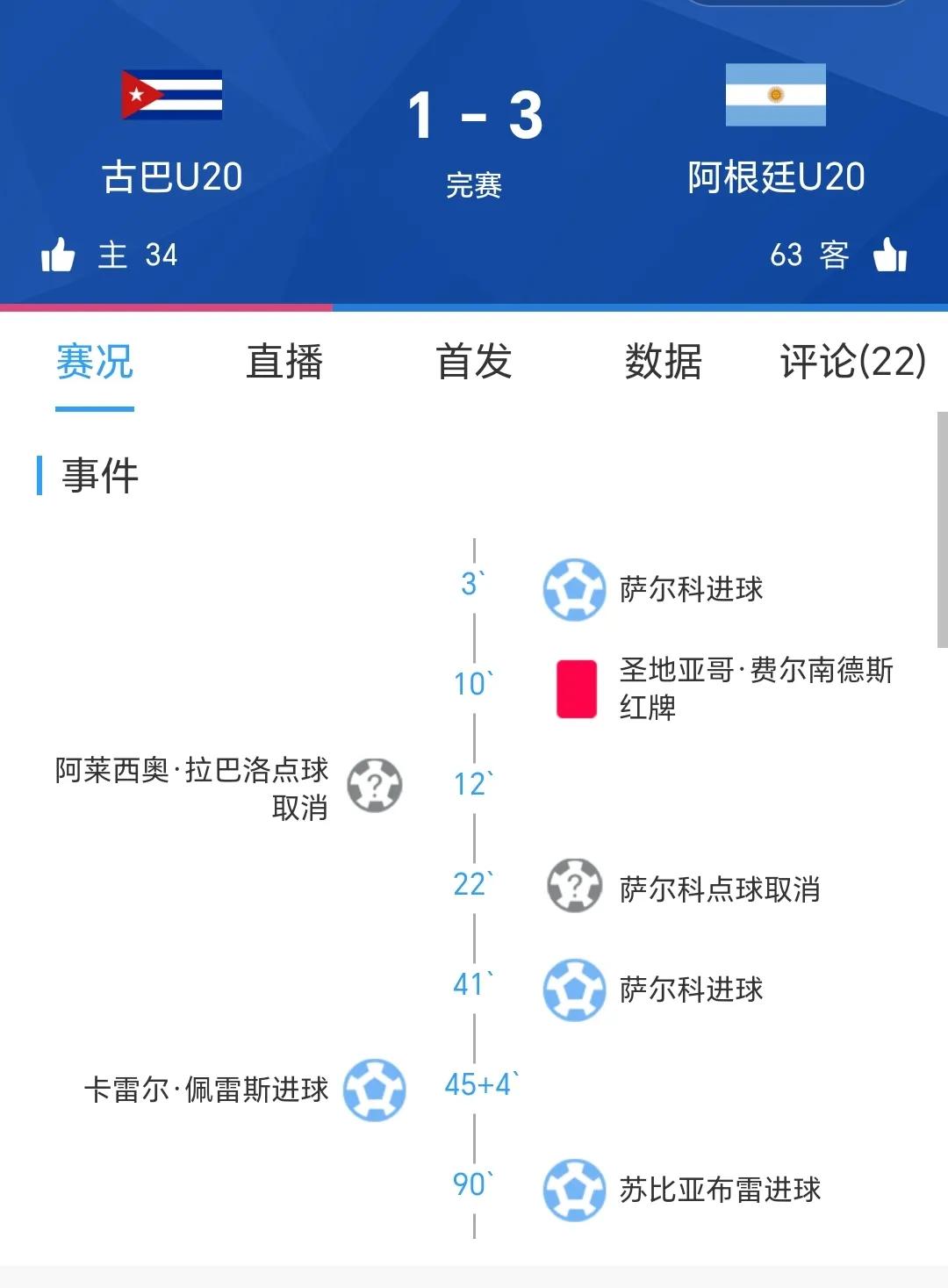This screenshot has width=948, height=1288.
Task: Switch to the 数据 statistics tab
Action: [664, 362]
